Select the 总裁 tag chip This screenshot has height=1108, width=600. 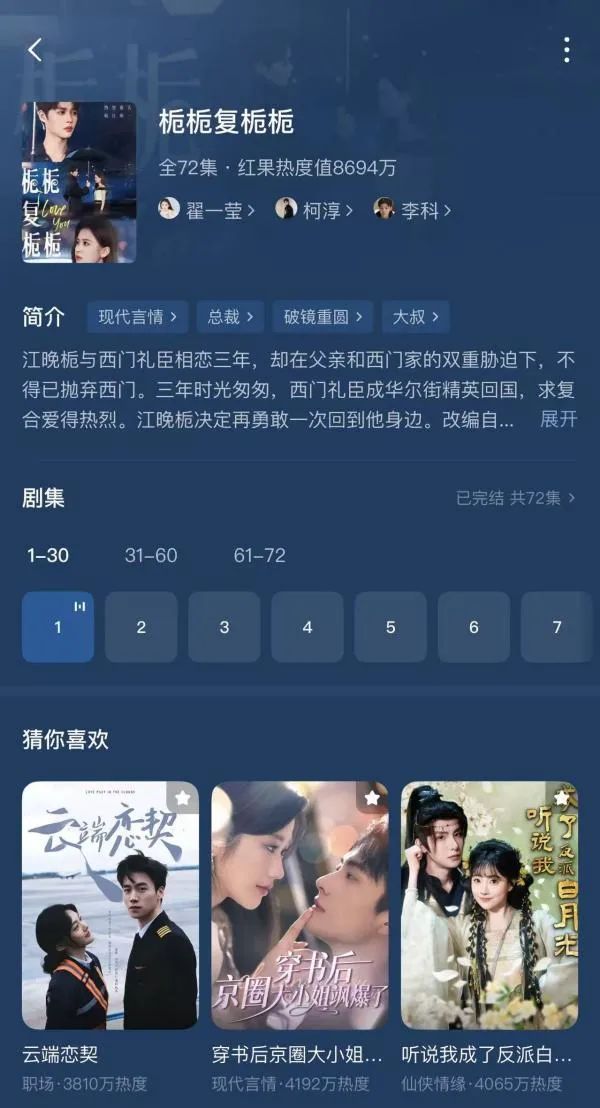pos(230,317)
